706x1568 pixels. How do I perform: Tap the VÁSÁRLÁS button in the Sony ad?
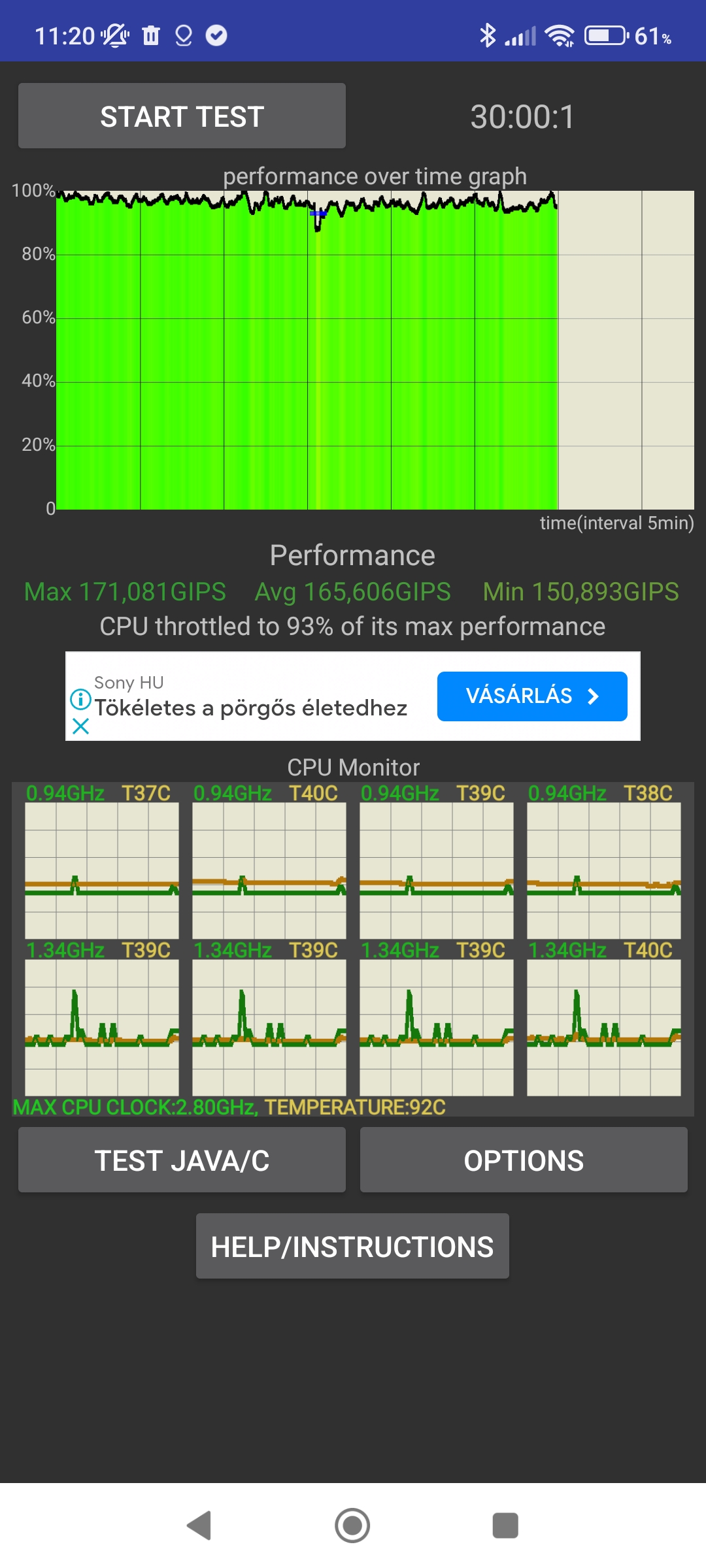[532, 696]
